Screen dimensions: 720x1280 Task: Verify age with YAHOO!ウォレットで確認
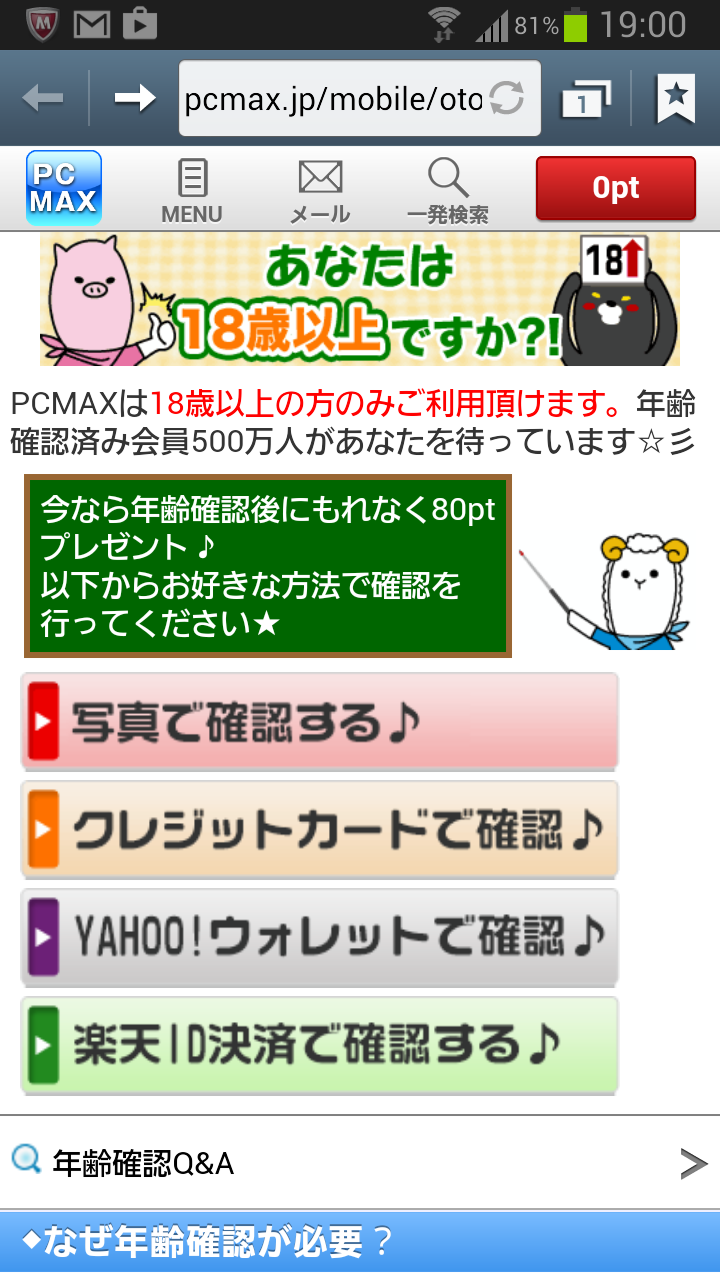pyautogui.click(x=320, y=937)
